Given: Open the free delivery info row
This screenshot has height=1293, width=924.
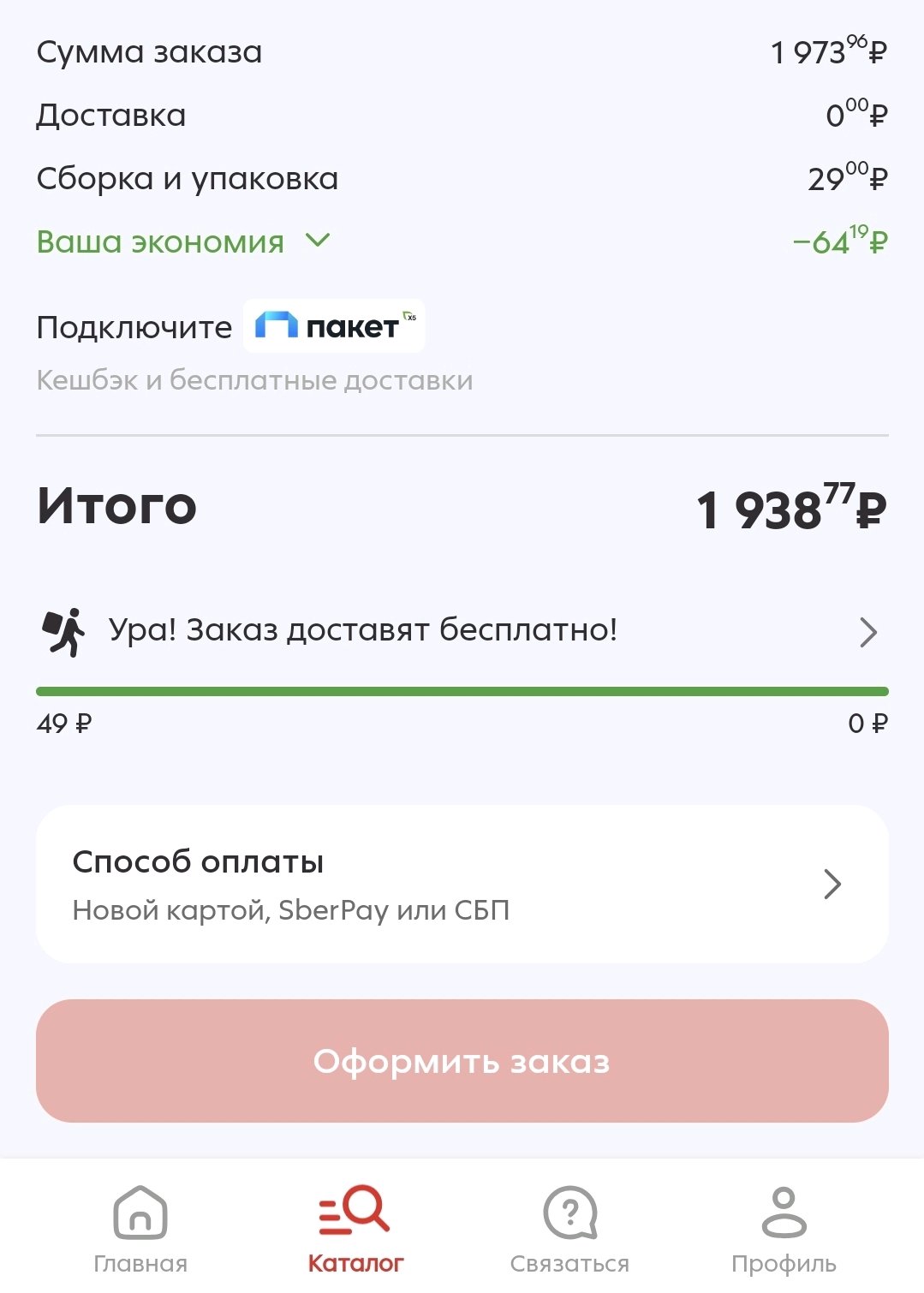Looking at the screenshot, I should click(x=461, y=631).
